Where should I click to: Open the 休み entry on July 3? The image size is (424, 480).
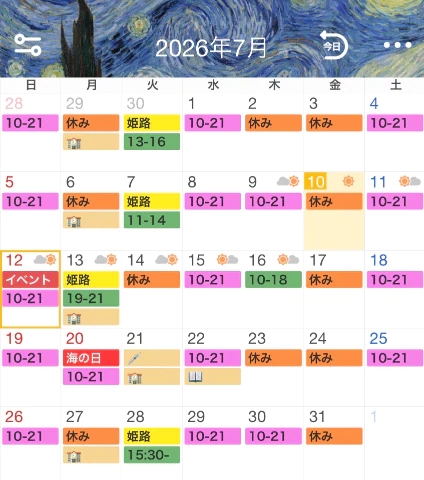pos(334,123)
